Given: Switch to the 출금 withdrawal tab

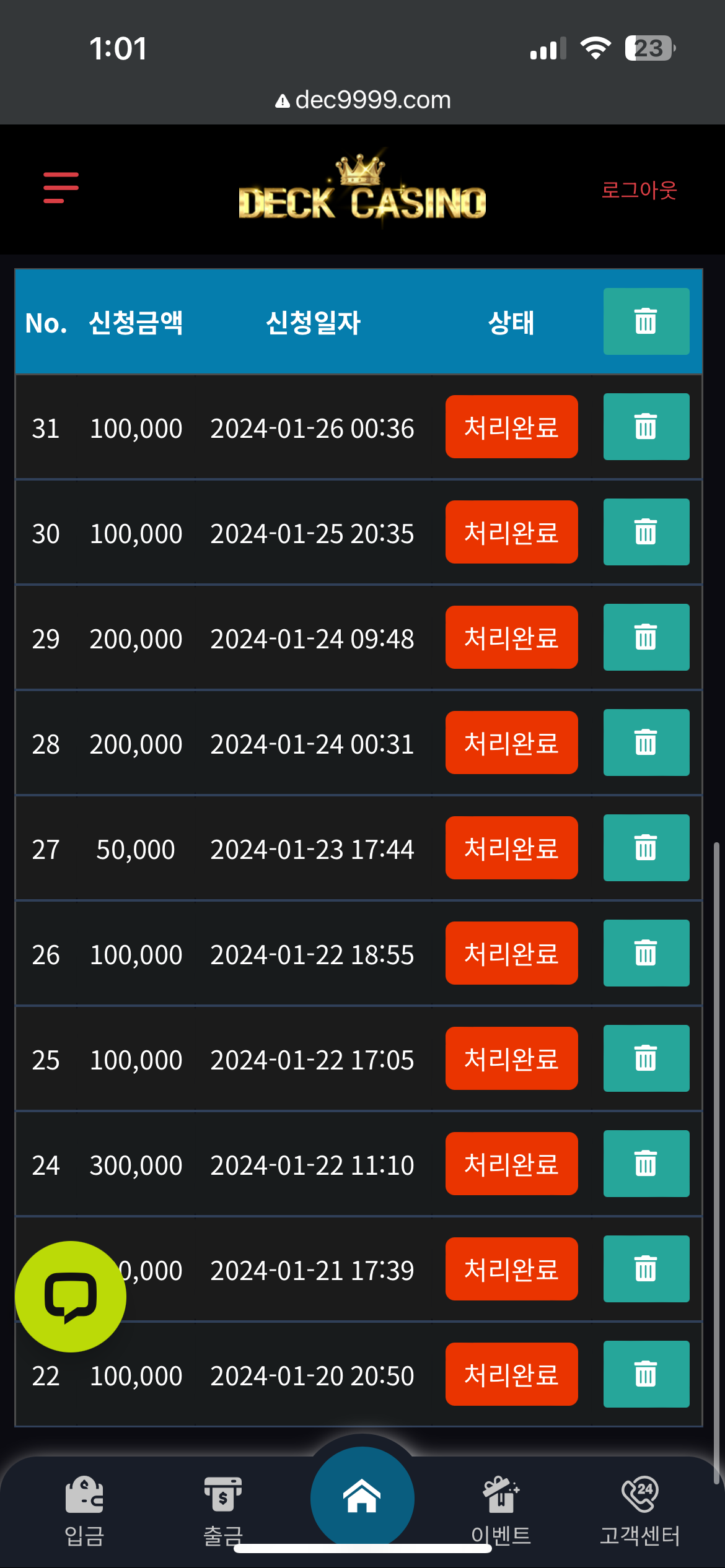Looking at the screenshot, I should [x=223, y=1510].
